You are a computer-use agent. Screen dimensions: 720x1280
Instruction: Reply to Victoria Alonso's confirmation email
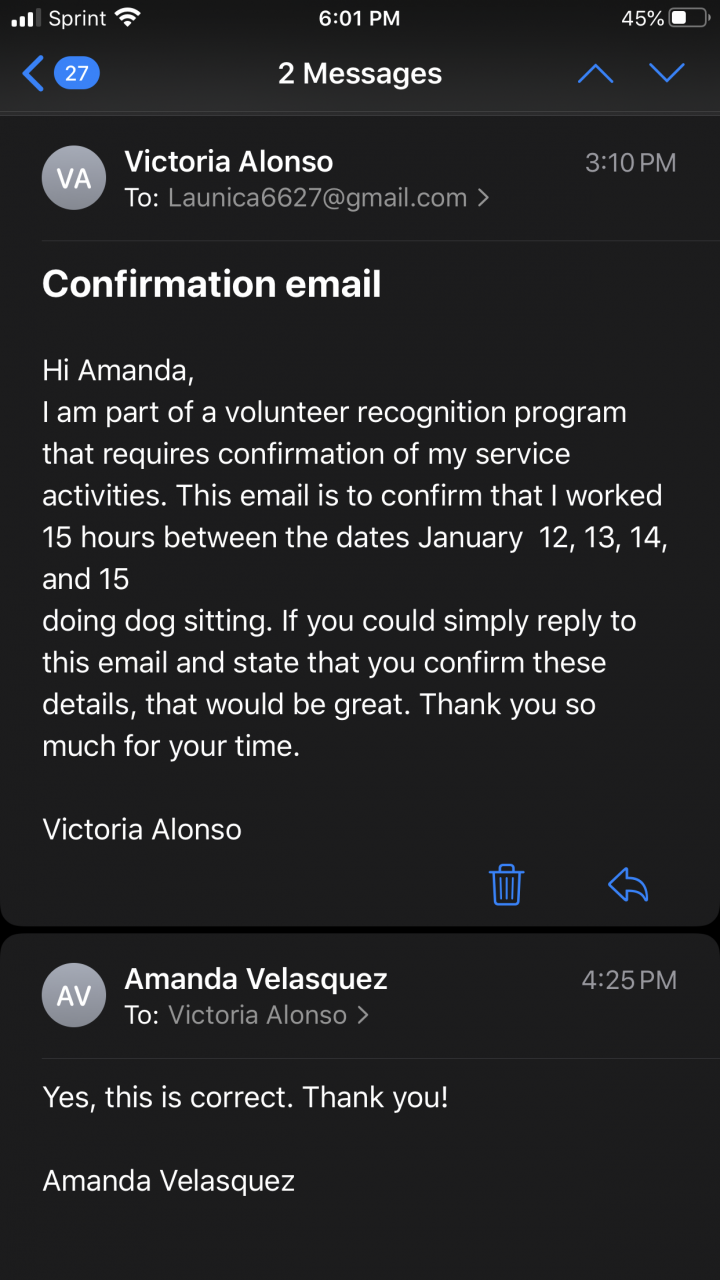click(x=628, y=885)
